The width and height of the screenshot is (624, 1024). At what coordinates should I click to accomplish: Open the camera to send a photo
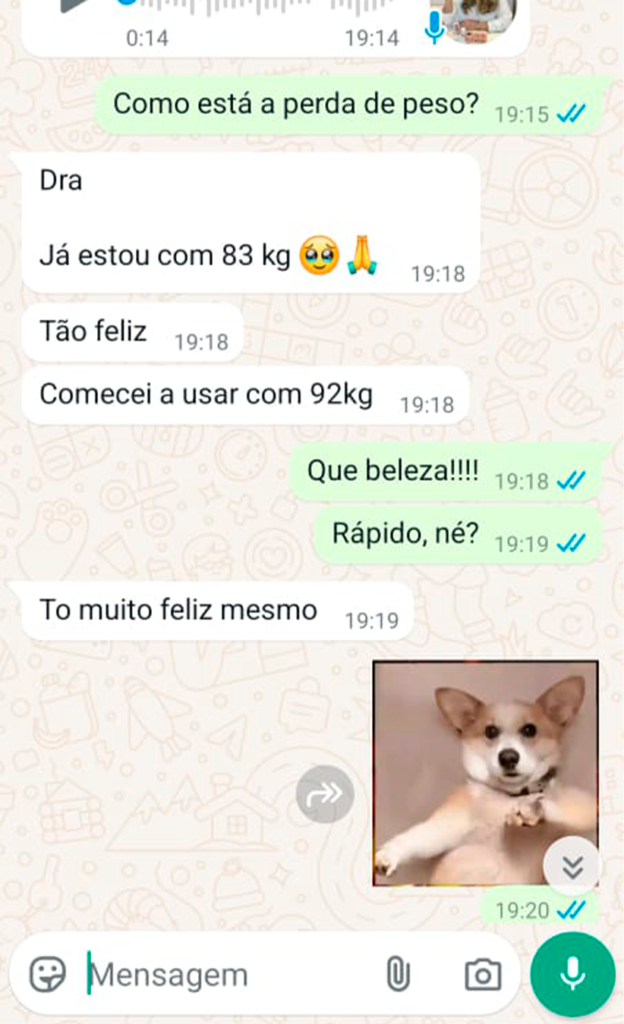pyautogui.click(x=482, y=974)
